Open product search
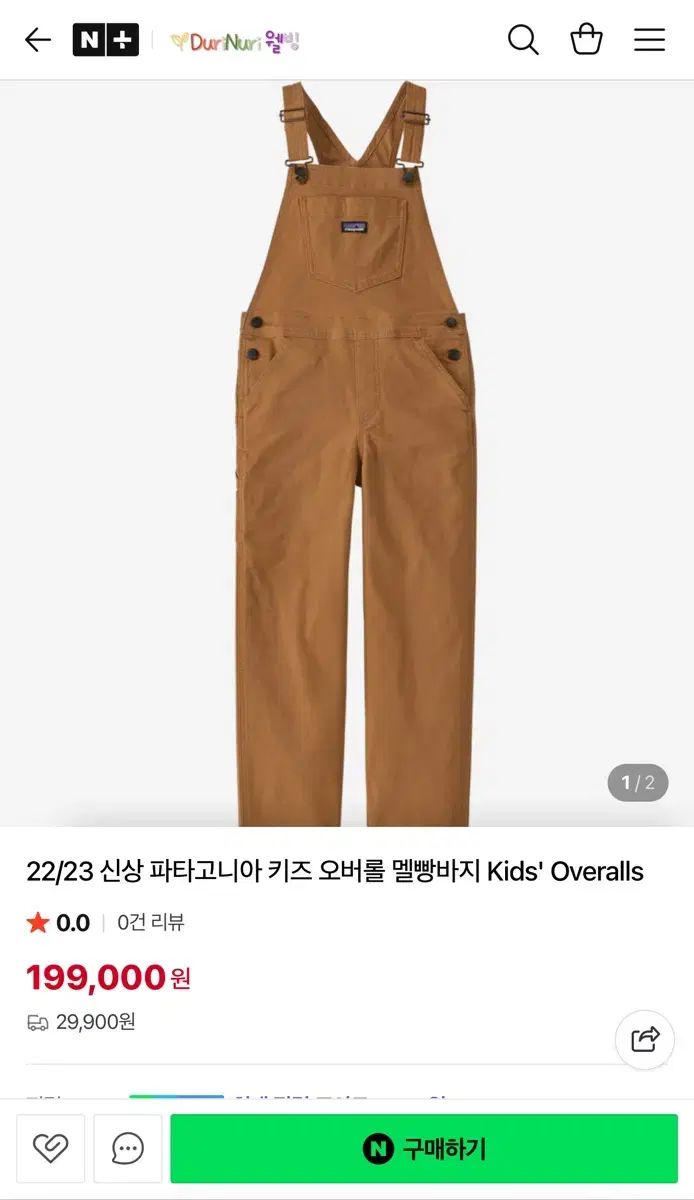This screenshot has height=1200, width=694. click(523, 40)
